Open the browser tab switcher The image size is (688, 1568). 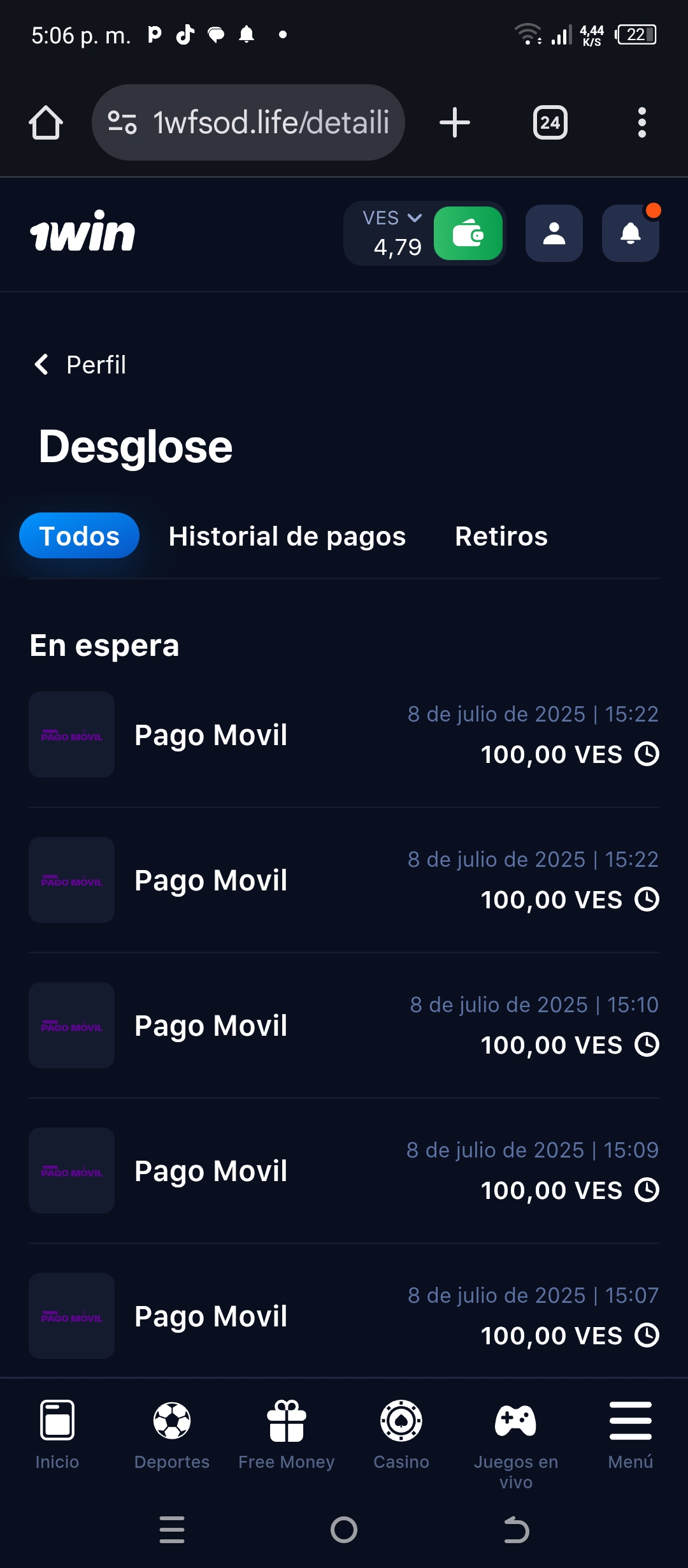pos(550,122)
